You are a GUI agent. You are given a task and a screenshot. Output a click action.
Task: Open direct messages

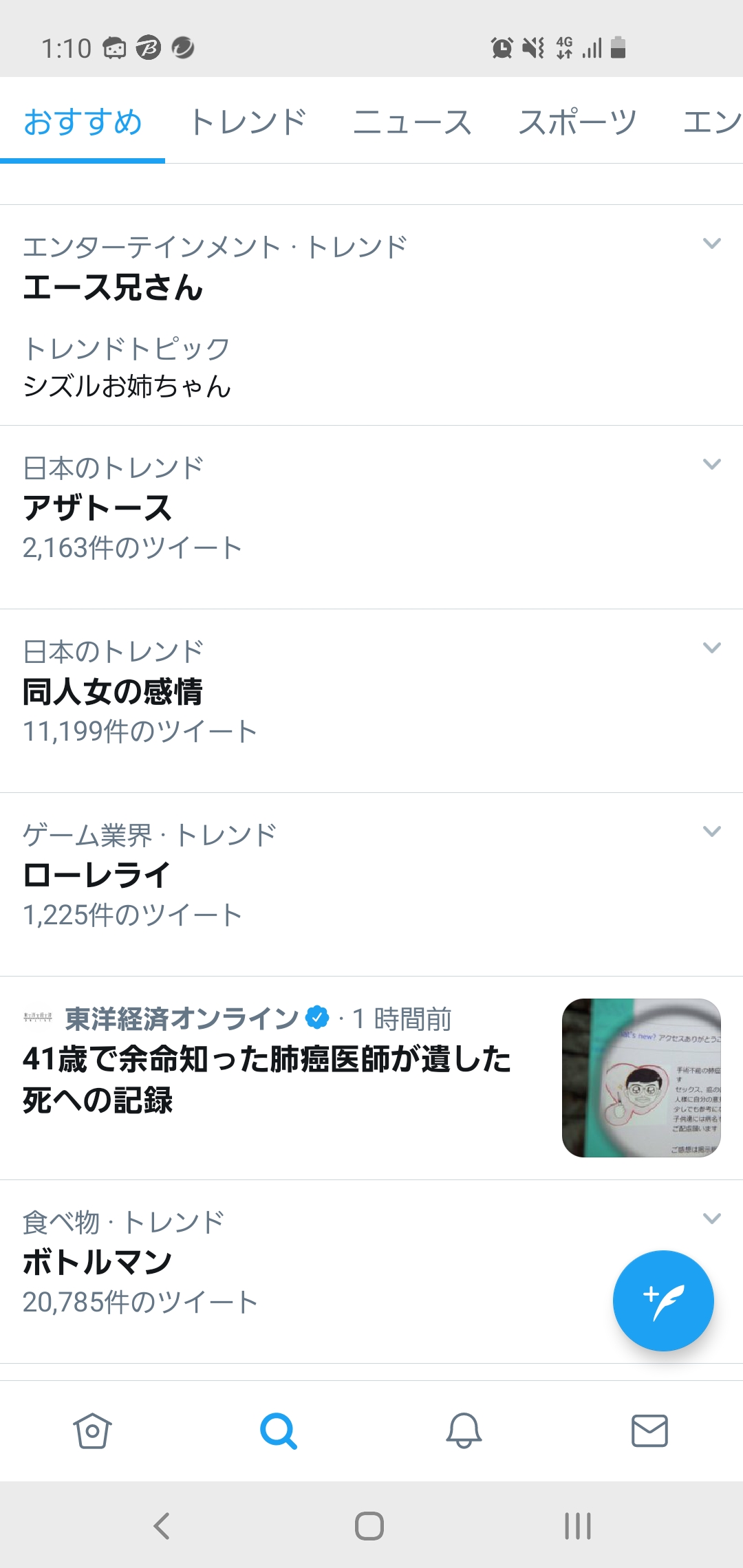[649, 1431]
